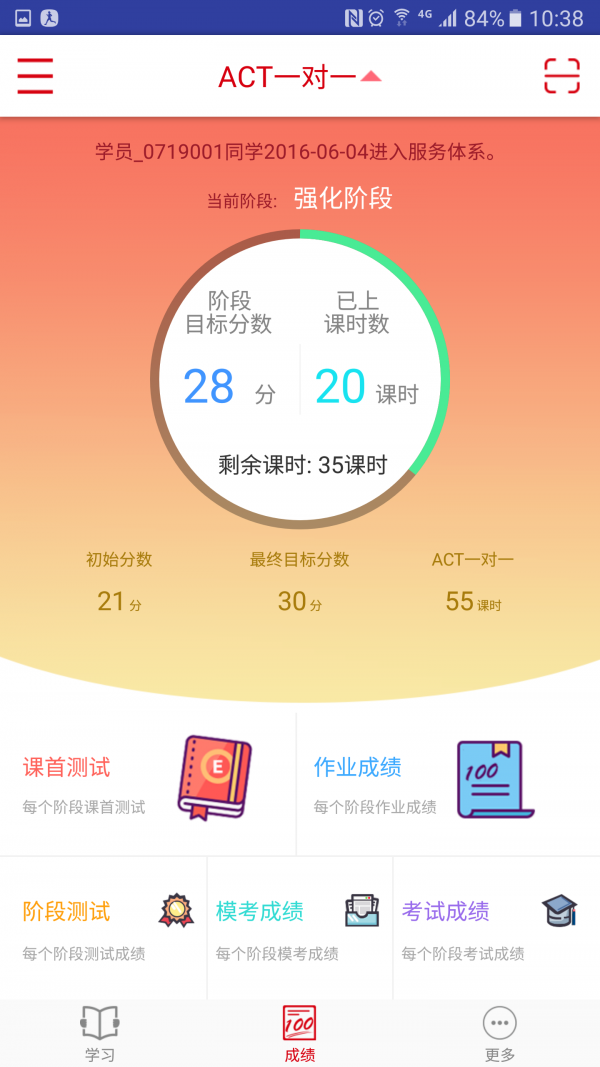Screen dimensions: 600x1067
Task: Switch to the 学习 tab
Action: point(100,1034)
